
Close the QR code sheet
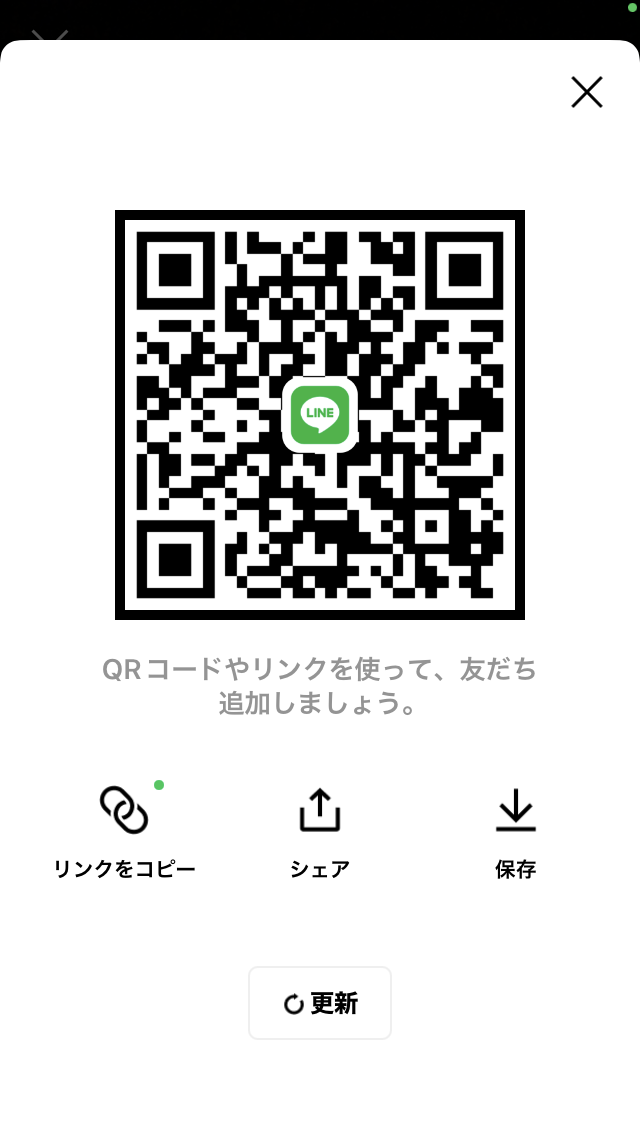[x=587, y=93]
